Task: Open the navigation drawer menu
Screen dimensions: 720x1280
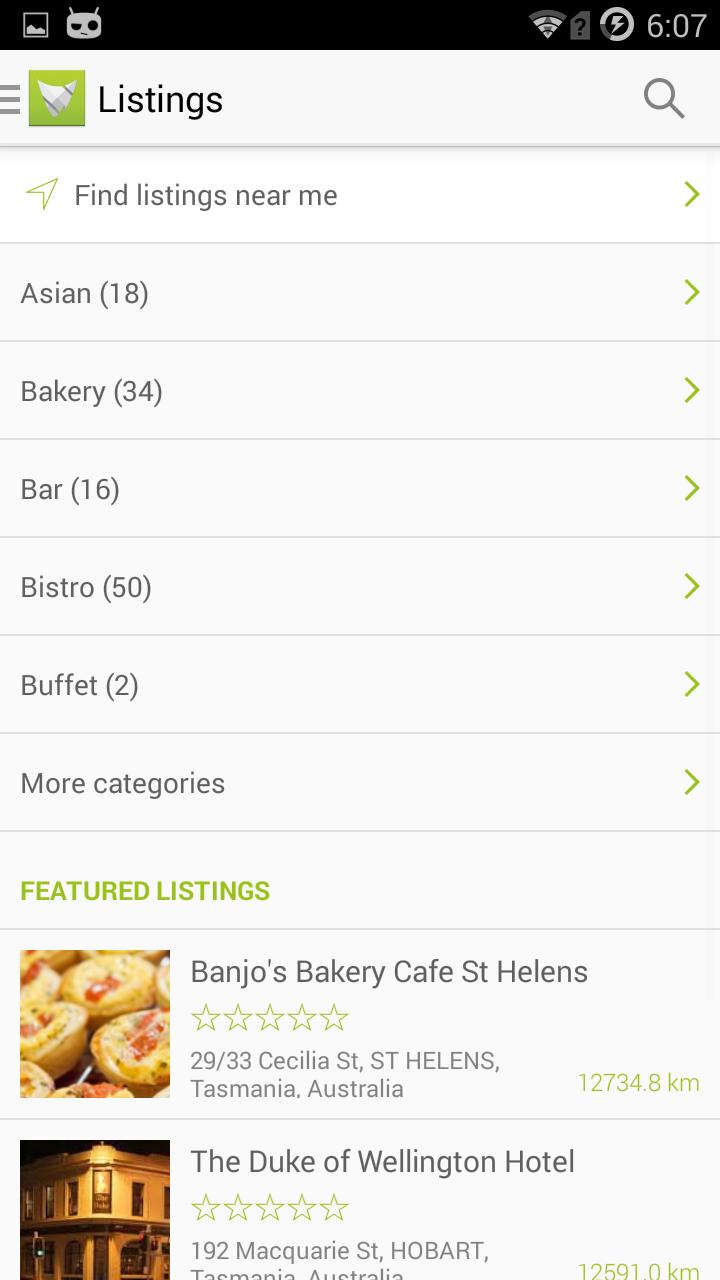Action: (x=8, y=98)
